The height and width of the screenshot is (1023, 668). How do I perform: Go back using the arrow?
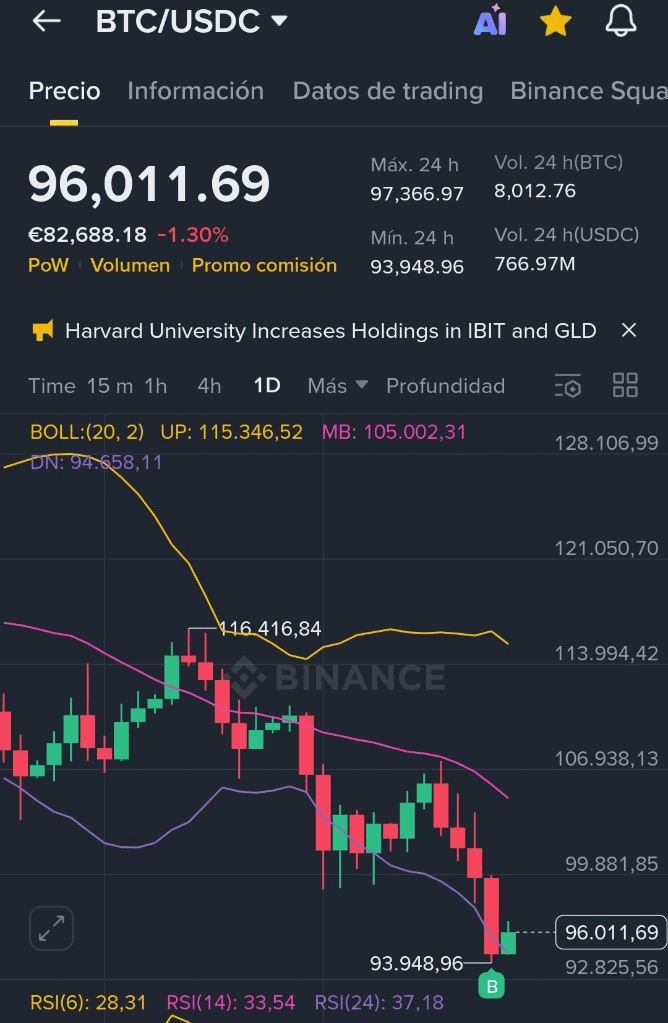tap(46, 21)
